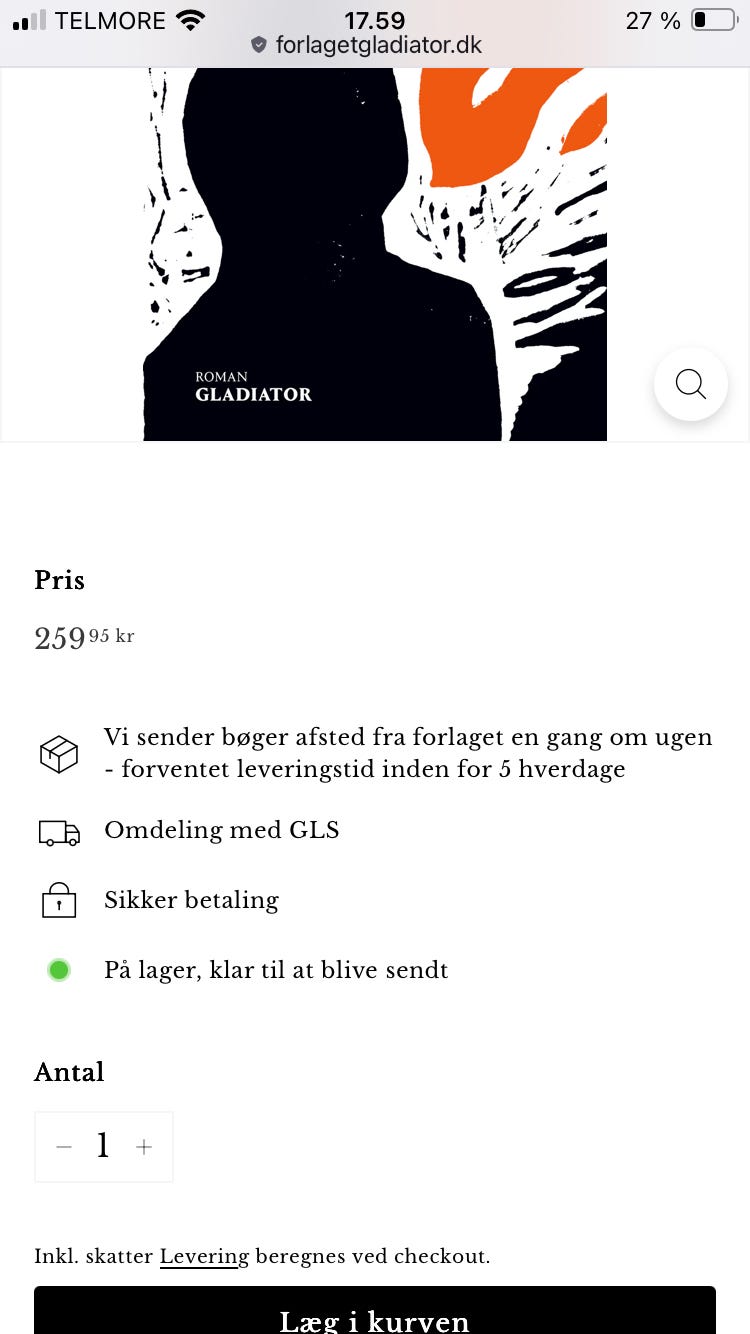Click the shield icon next to the URL
This screenshot has width=750, height=1334.
pyautogui.click(x=258, y=45)
